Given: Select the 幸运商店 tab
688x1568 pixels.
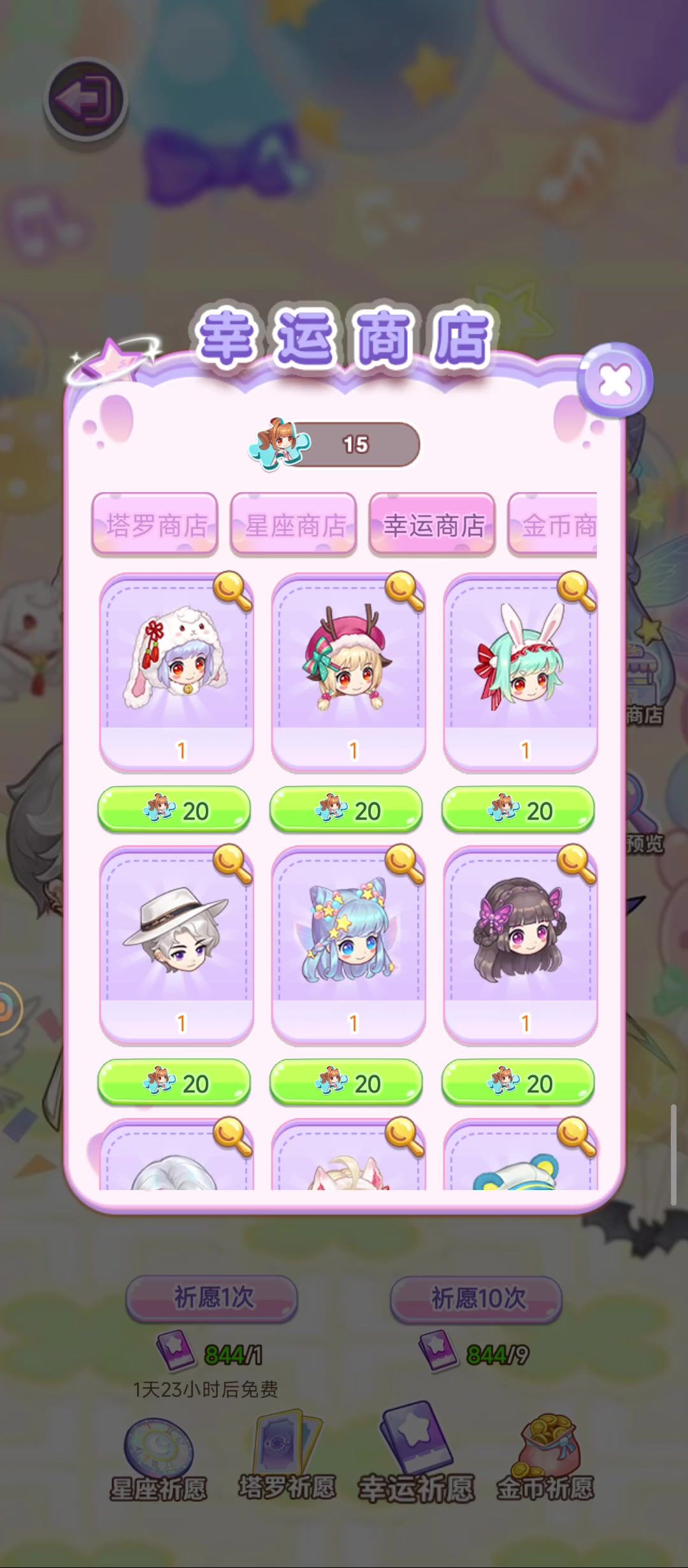Looking at the screenshot, I should (x=432, y=525).
